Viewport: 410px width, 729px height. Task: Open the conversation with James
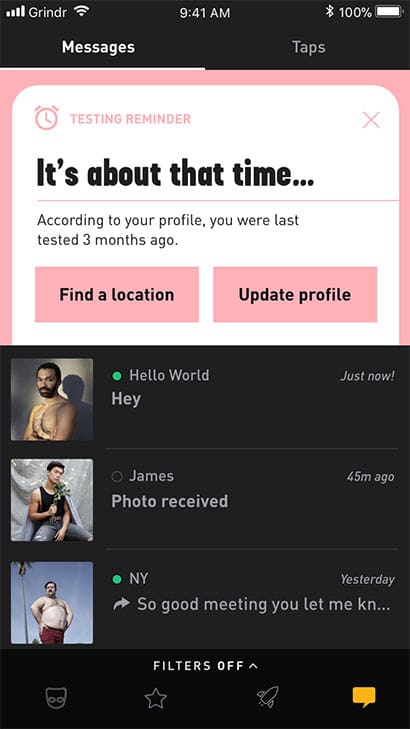(205, 500)
